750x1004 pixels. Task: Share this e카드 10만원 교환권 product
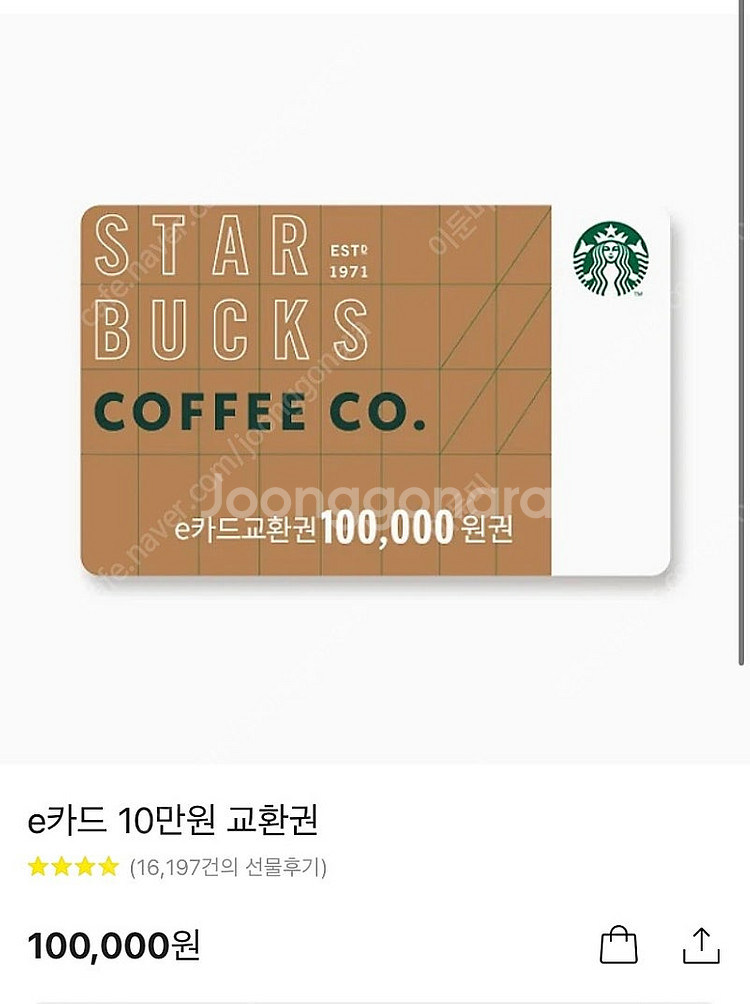point(702,944)
